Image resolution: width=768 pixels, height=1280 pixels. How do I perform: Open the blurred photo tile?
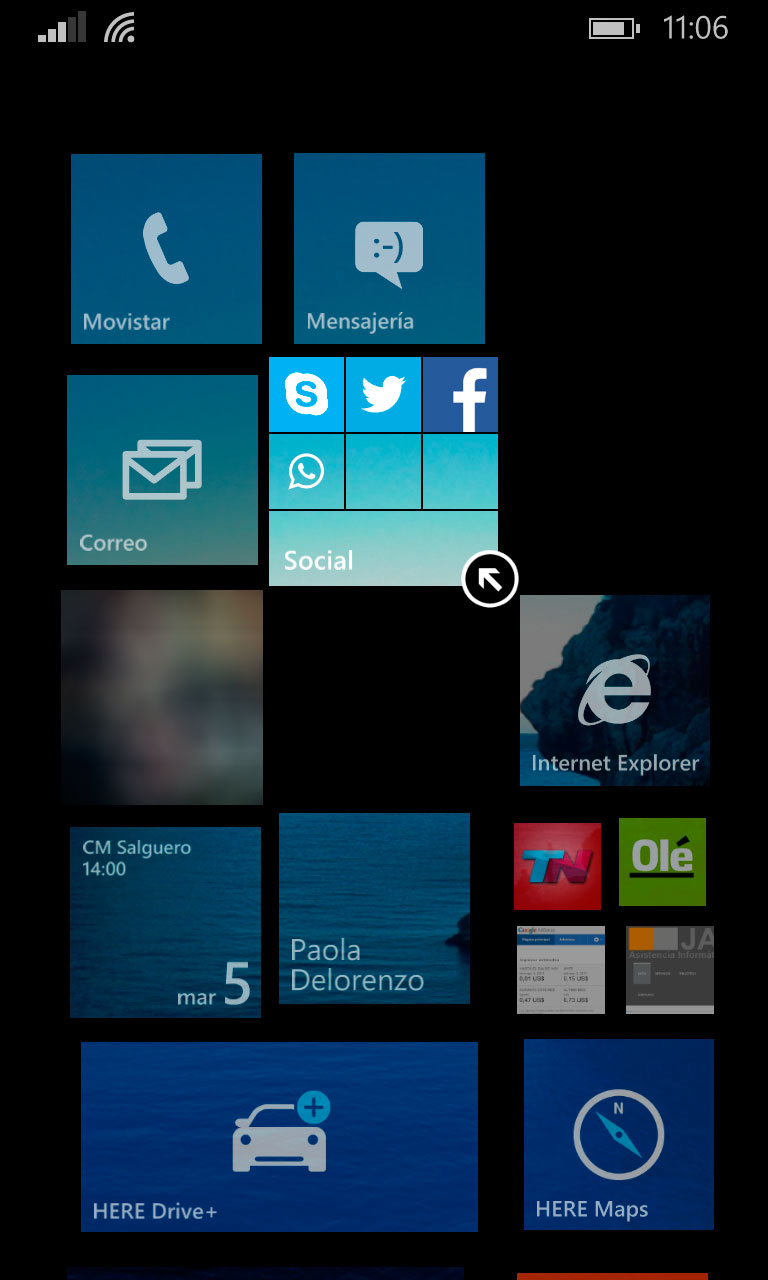pyautogui.click(x=162, y=697)
